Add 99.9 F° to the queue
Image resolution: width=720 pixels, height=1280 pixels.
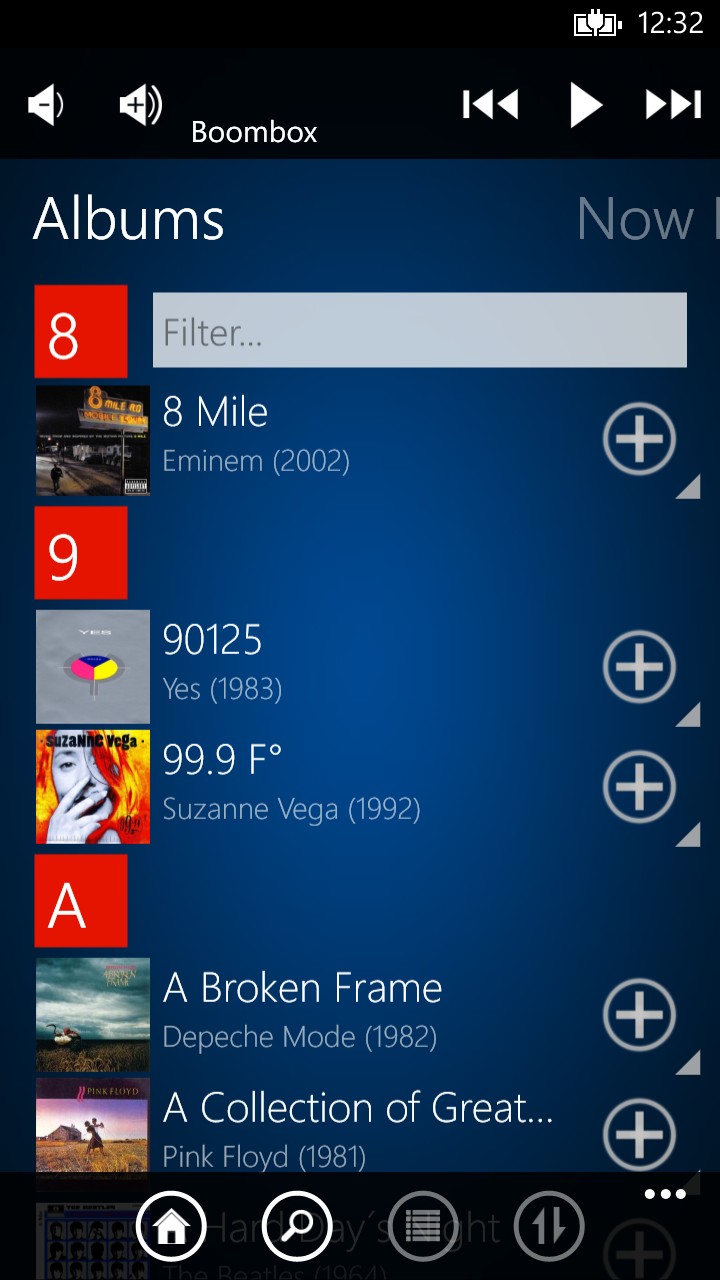pyautogui.click(x=639, y=787)
